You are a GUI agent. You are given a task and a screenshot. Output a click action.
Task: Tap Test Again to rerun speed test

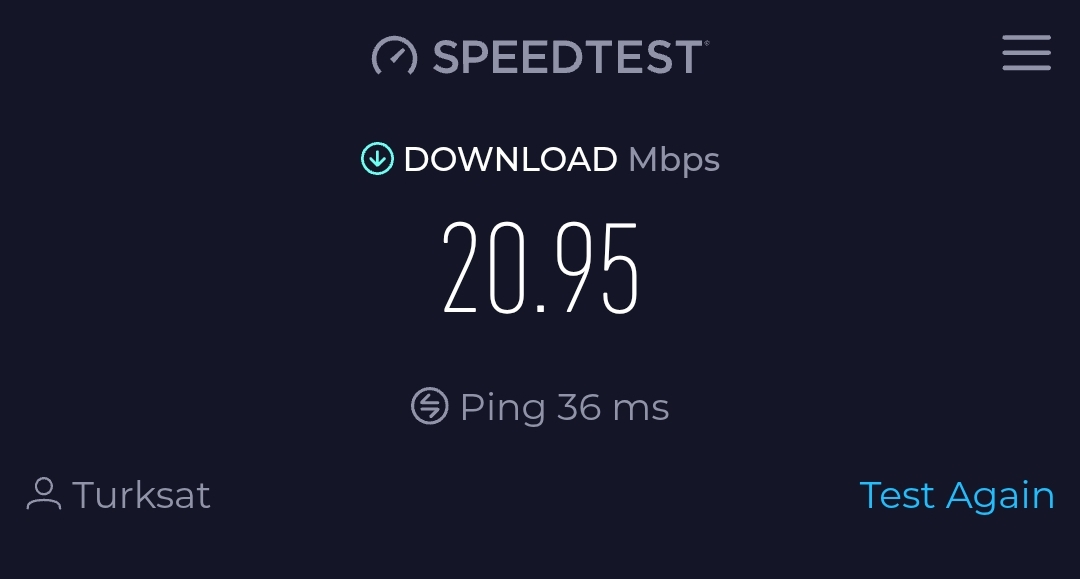click(956, 496)
